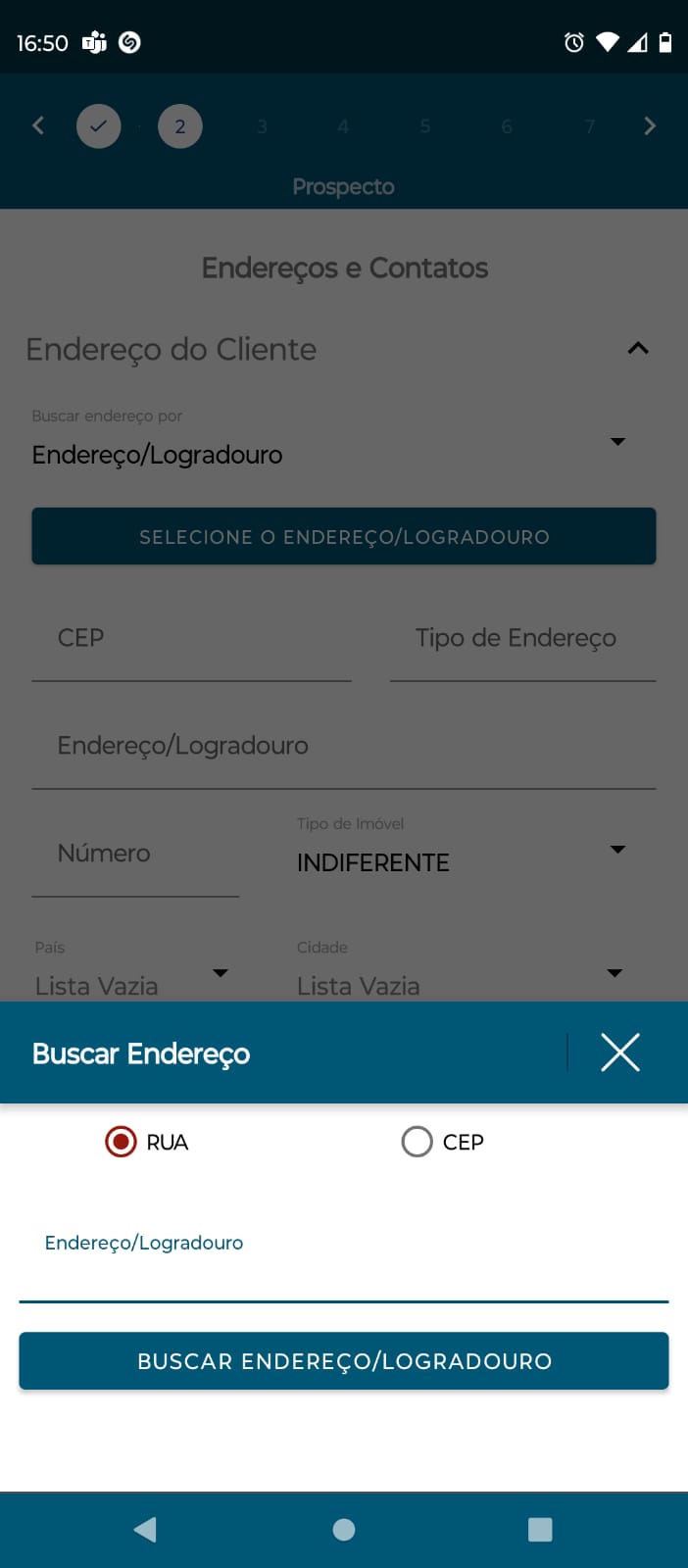
Task: Select the CEP radio option
Action: (x=418, y=1142)
